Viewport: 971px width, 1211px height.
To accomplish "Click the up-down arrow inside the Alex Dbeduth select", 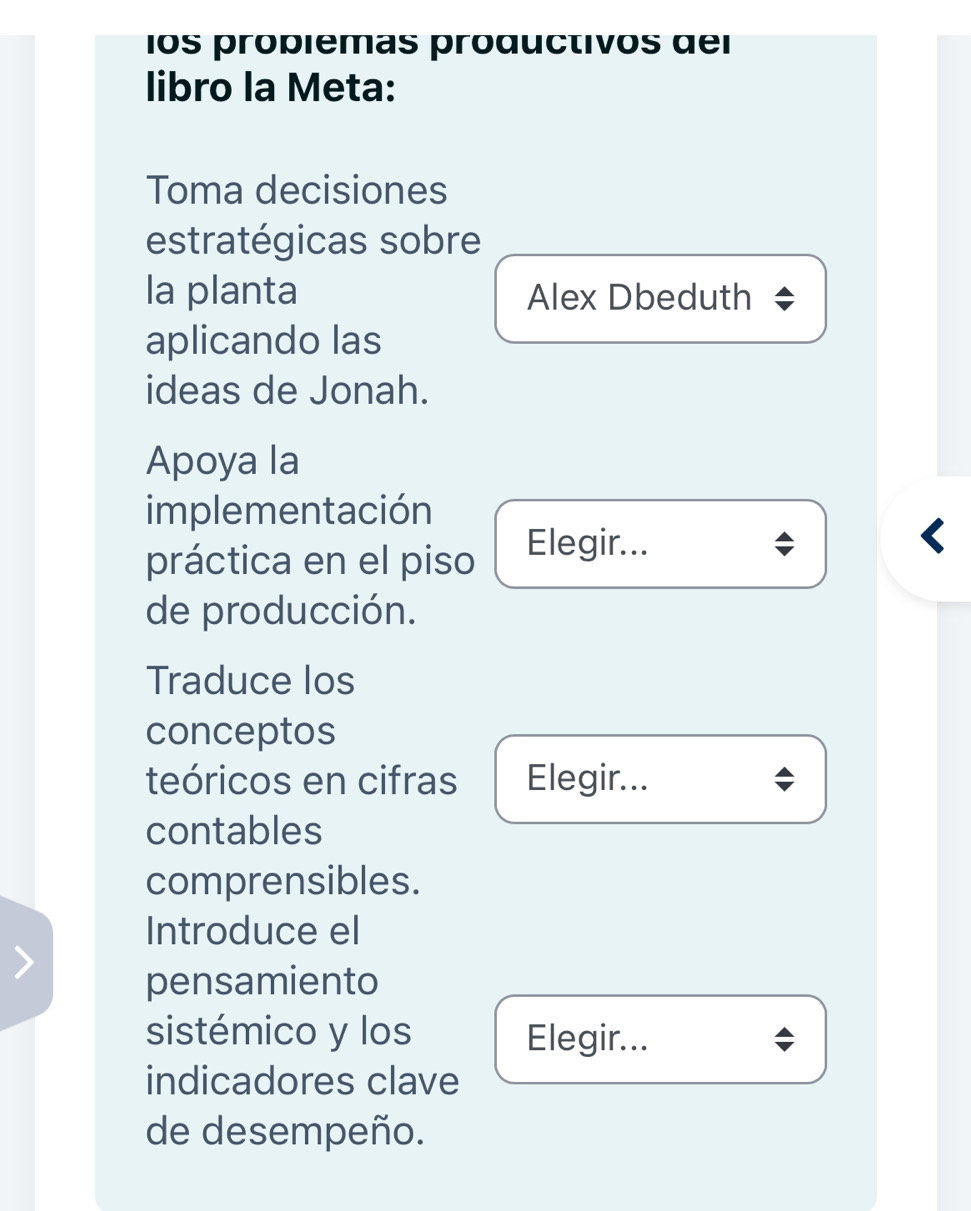I will pyautogui.click(x=789, y=297).
